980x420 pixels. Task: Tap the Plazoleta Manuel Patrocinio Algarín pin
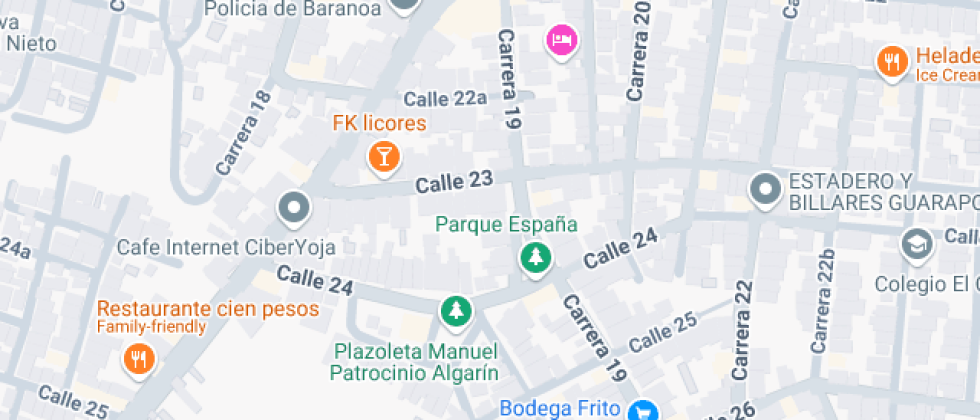click(x=457, y=310)
